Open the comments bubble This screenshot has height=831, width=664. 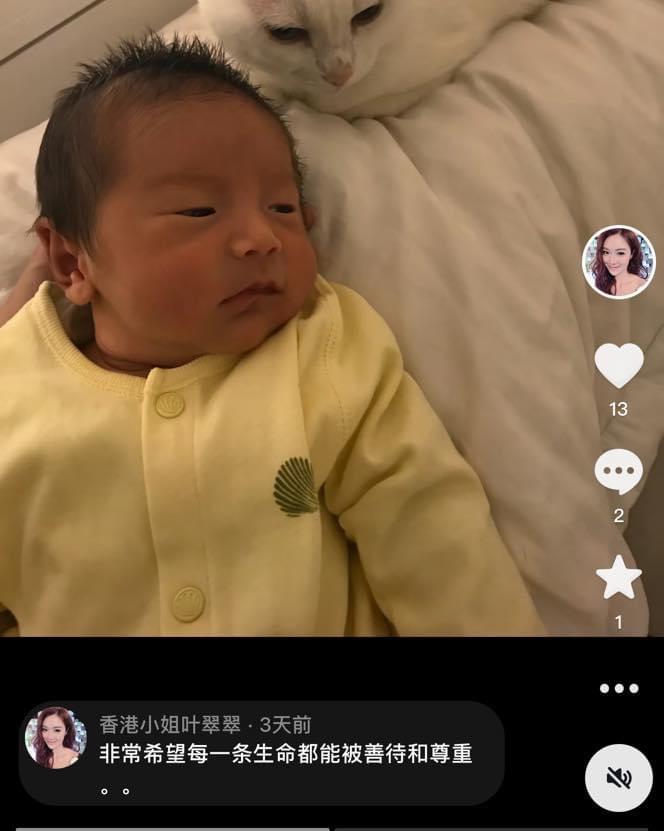[618, 471]
